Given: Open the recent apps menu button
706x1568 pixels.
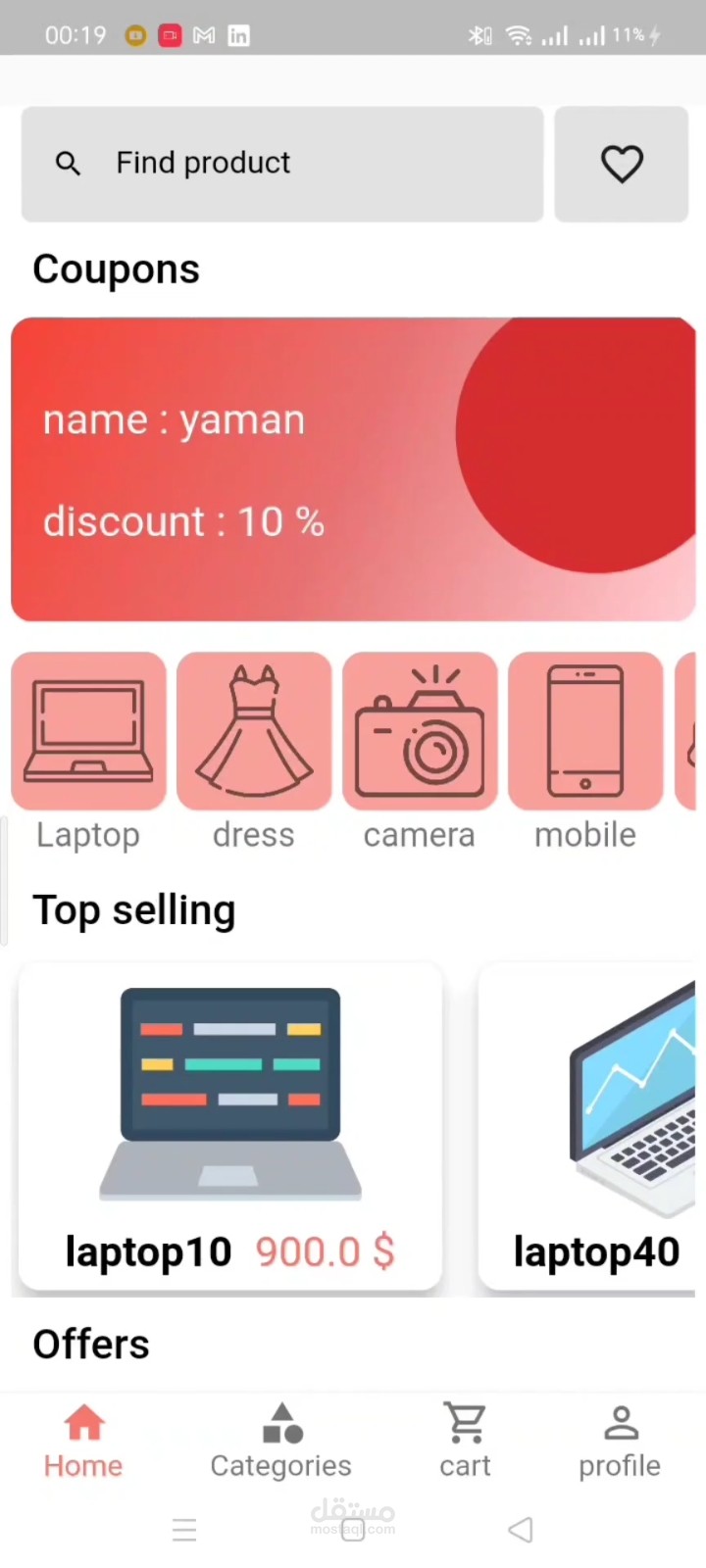Looking at the screenshot, I should (184, 1530).
